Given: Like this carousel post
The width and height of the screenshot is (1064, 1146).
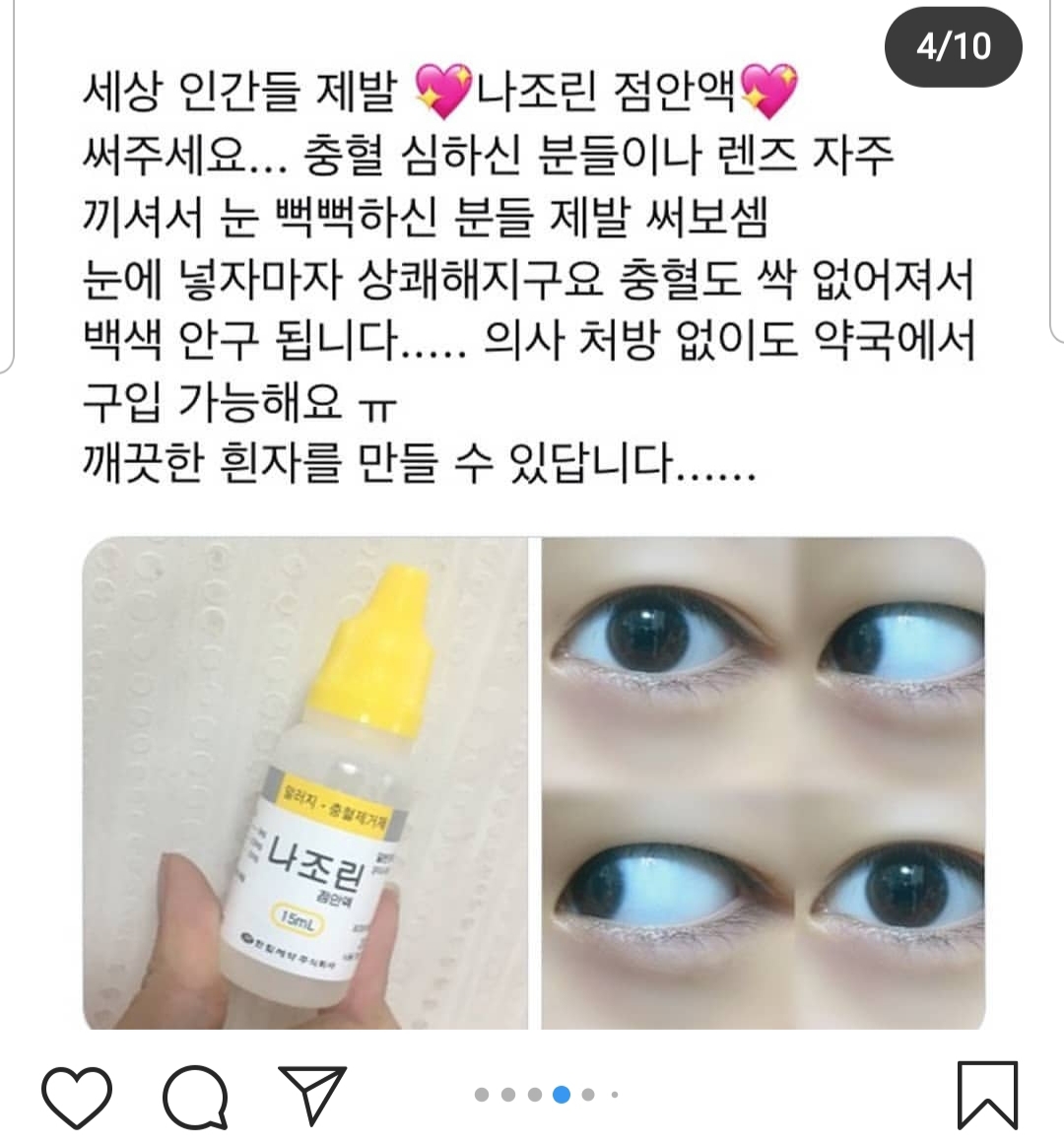Looking at the screenshot, I should 77,1095.
